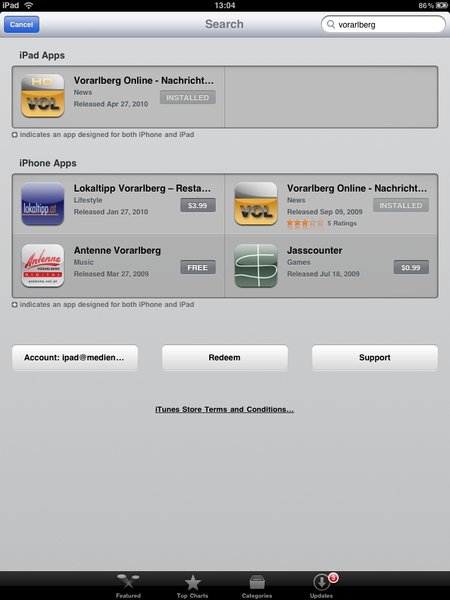The height and width of the screenshot is (600, 450).
Task: Buy Jasscounter for $0.99
Action: point(411,267)
